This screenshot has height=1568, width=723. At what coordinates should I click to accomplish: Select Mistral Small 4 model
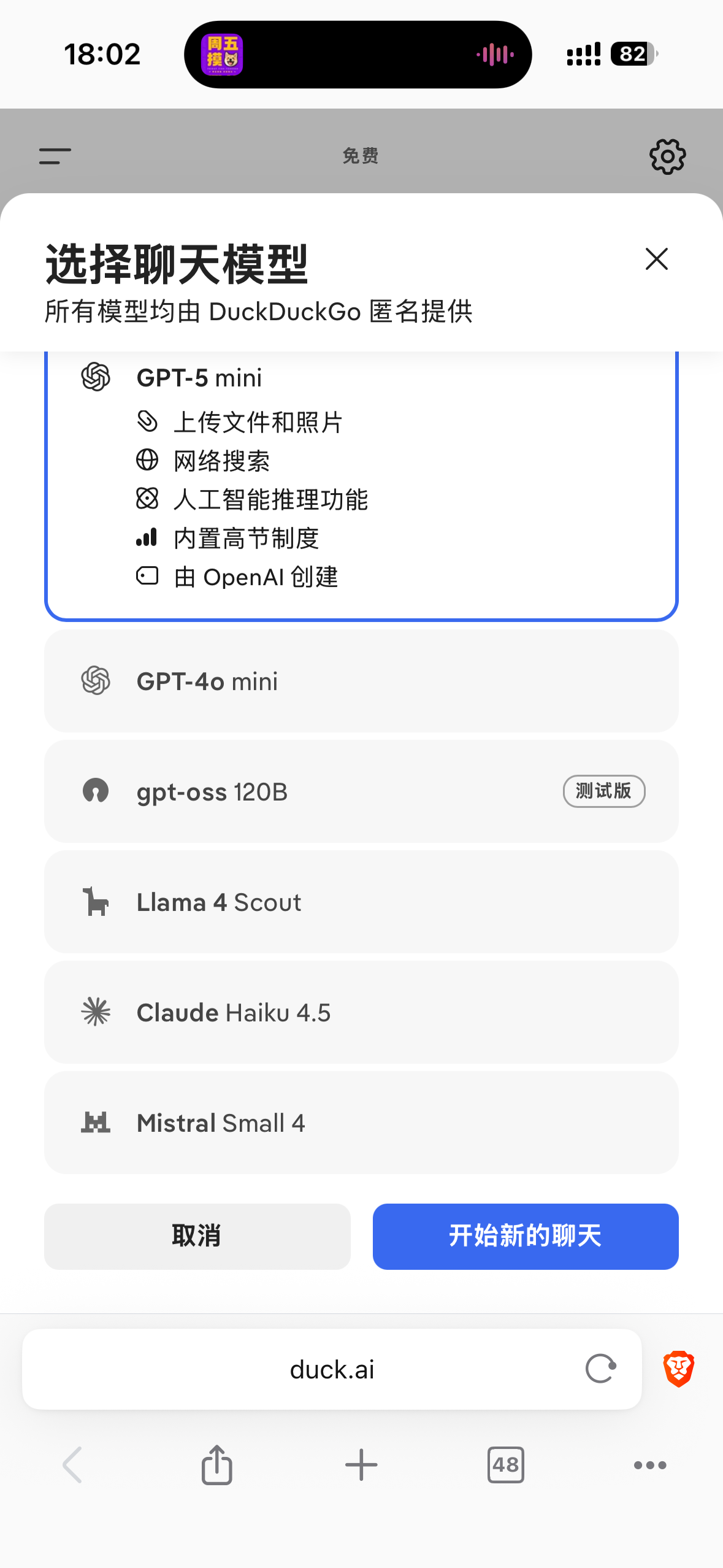click(361, 1123)
